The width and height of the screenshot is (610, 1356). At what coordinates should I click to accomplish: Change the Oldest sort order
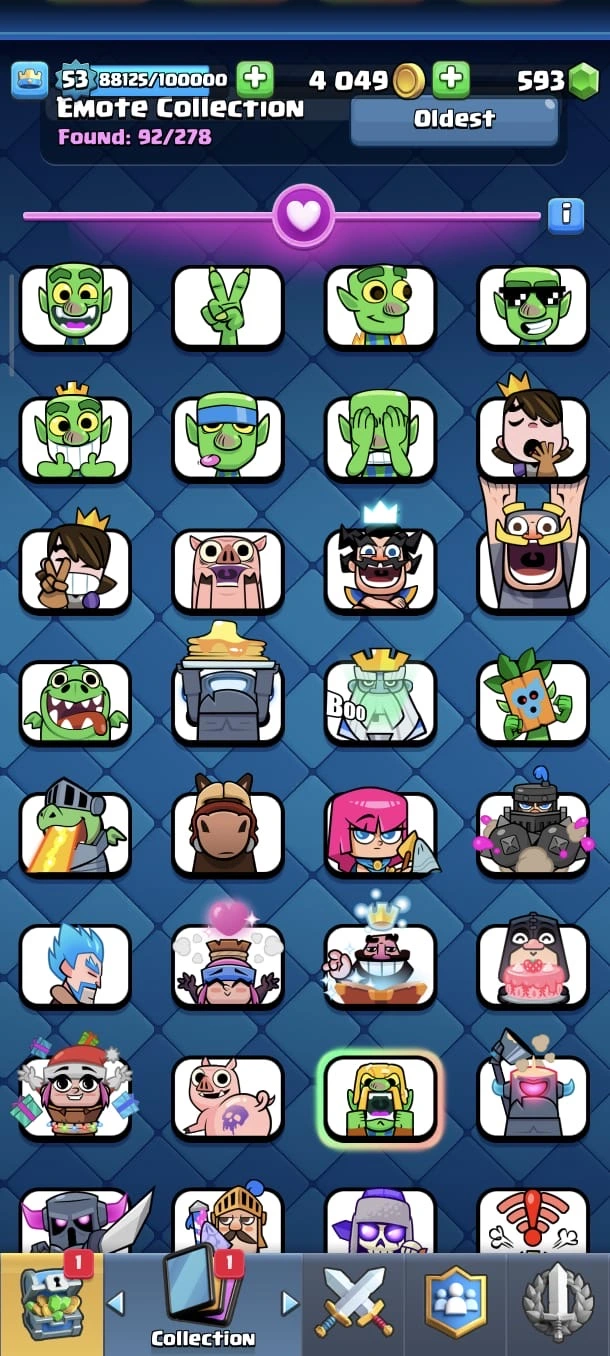click(454, 120)
